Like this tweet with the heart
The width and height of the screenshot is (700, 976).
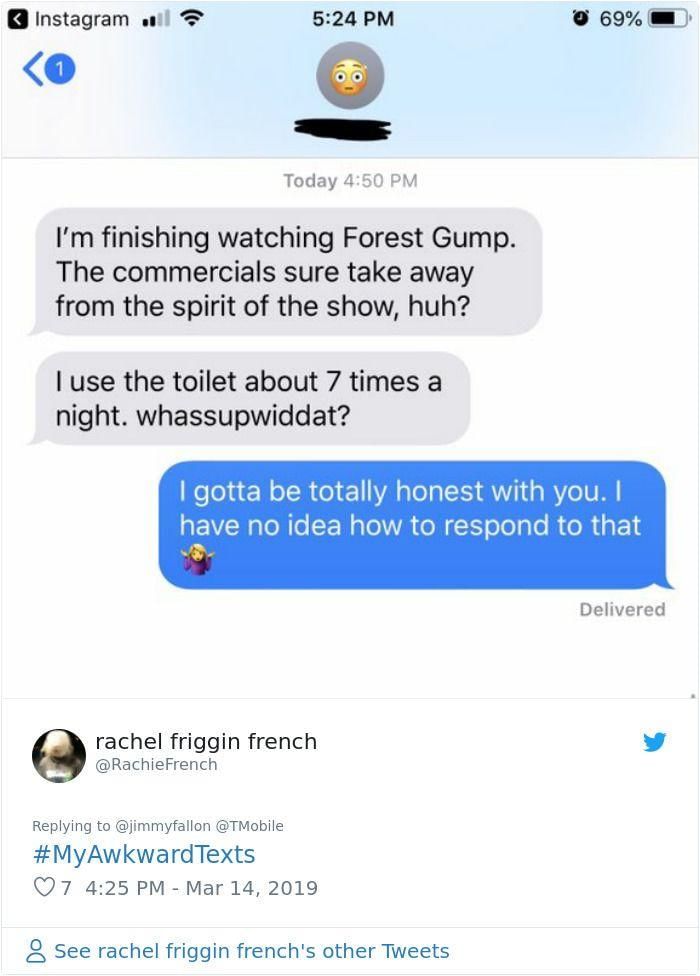(44, 887)
